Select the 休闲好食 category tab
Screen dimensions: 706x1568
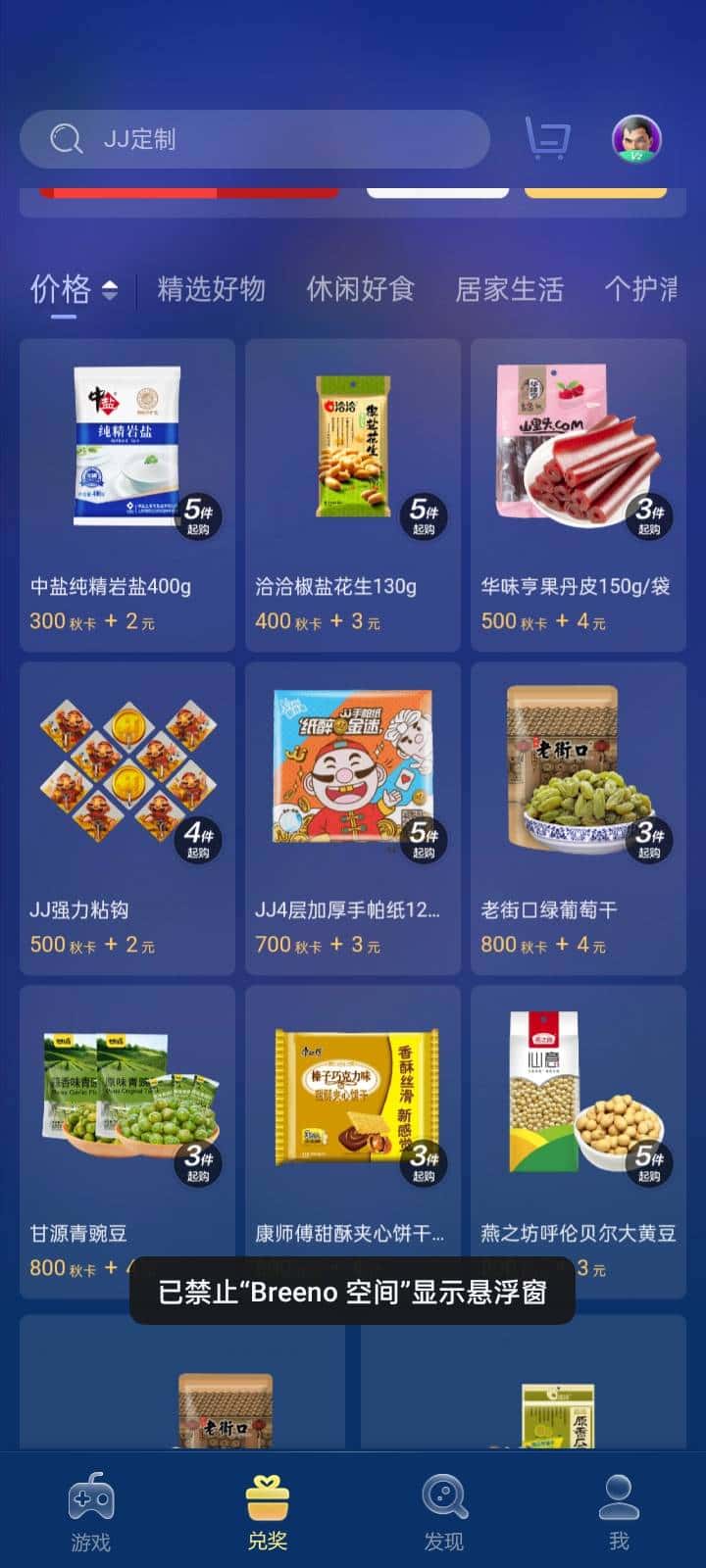[363, 289]
